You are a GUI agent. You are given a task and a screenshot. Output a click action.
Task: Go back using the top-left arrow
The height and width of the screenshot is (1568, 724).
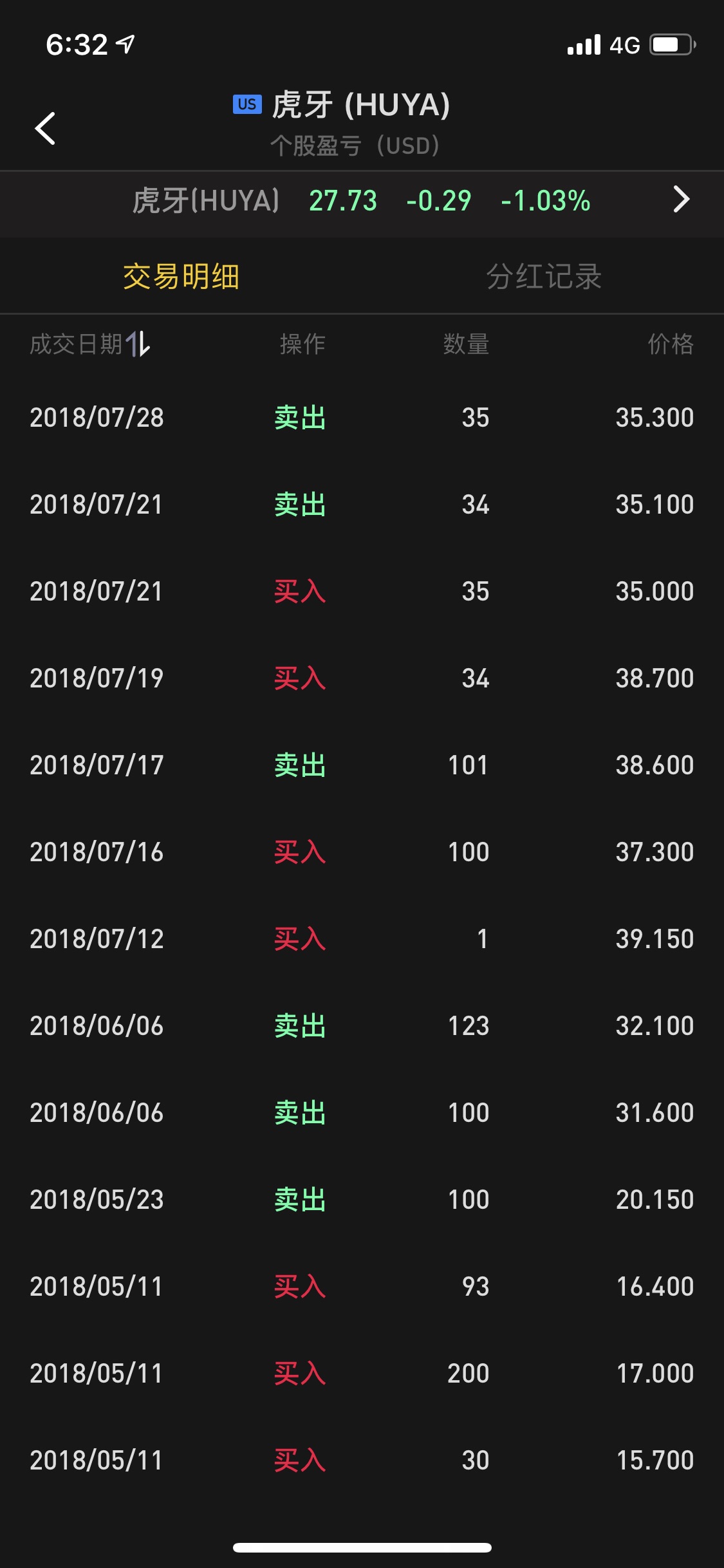[x=45, y=128]
